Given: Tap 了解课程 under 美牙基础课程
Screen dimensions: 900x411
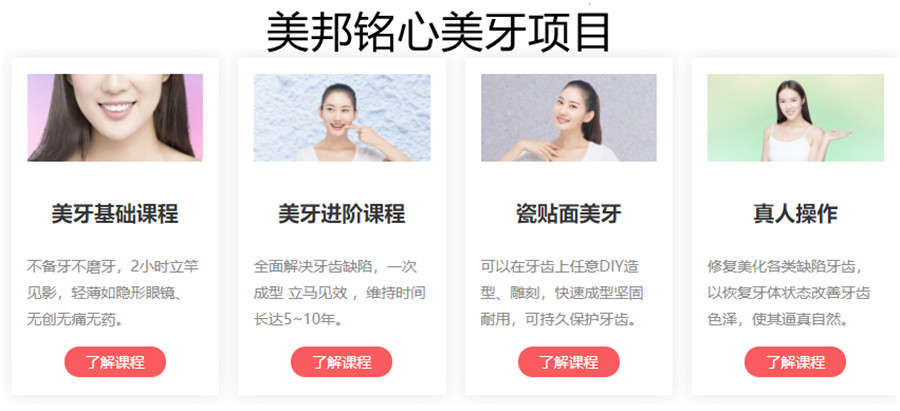Looking at the screenshot, I should tap(114, 362).
